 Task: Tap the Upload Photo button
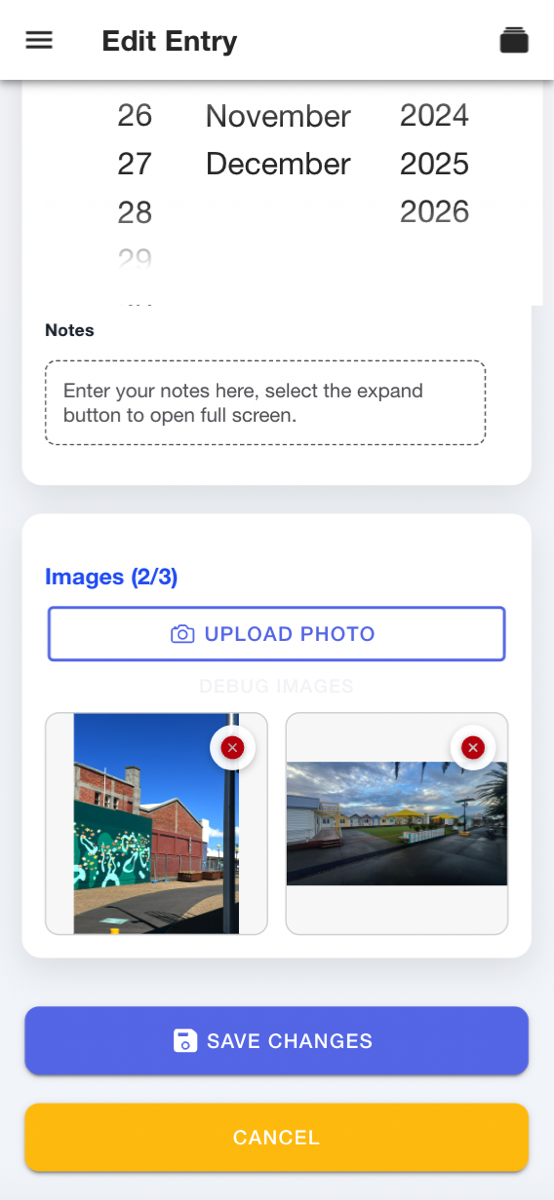pyautogui.click(x=276, y=634)
